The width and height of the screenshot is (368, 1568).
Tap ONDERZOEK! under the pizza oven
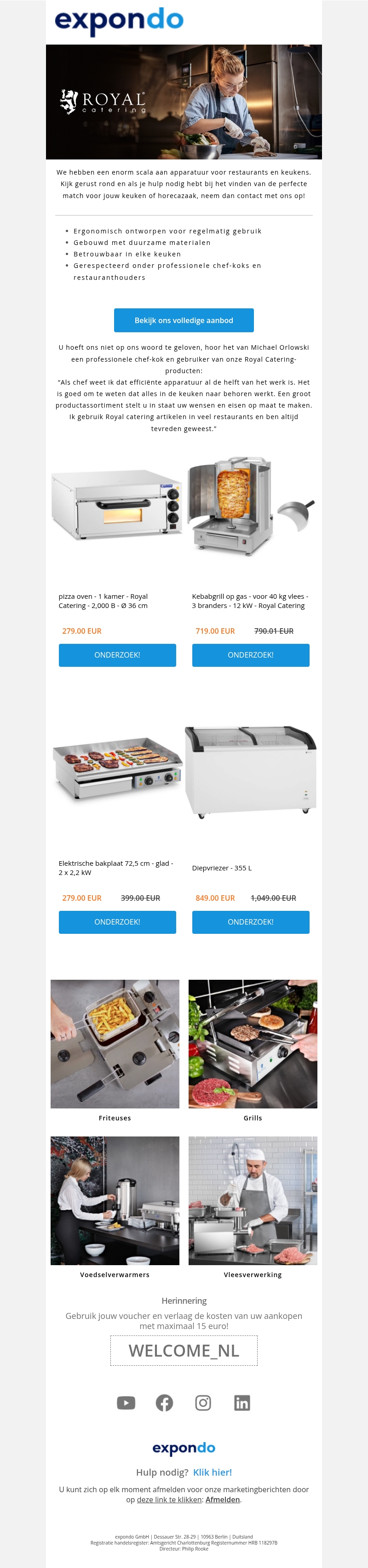pos(117,655)
